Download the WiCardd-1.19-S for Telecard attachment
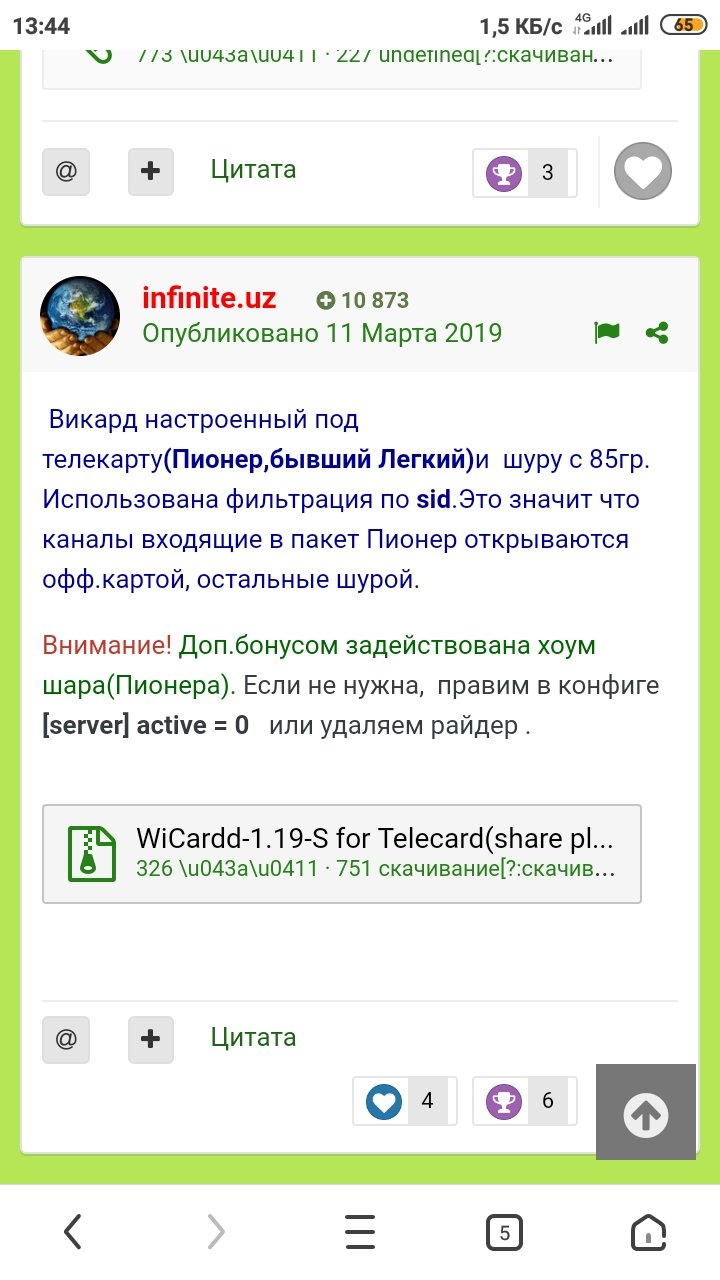720x1280 pixels. click(341, 854)
